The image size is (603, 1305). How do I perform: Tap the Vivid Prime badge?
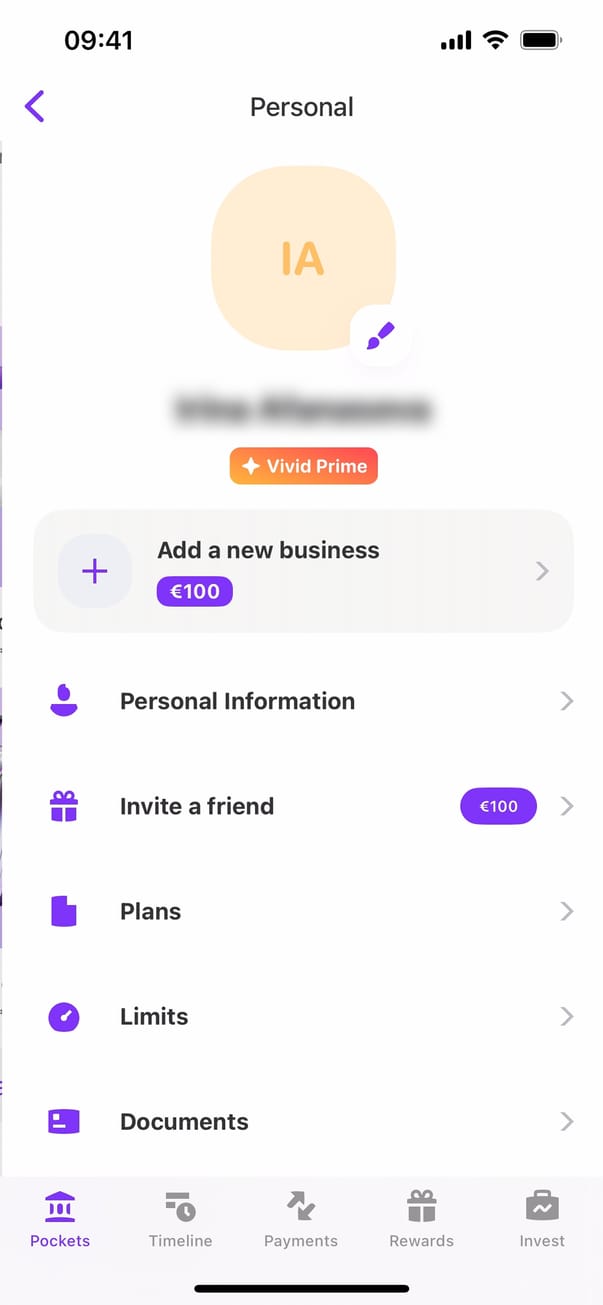tap(303, 466)
